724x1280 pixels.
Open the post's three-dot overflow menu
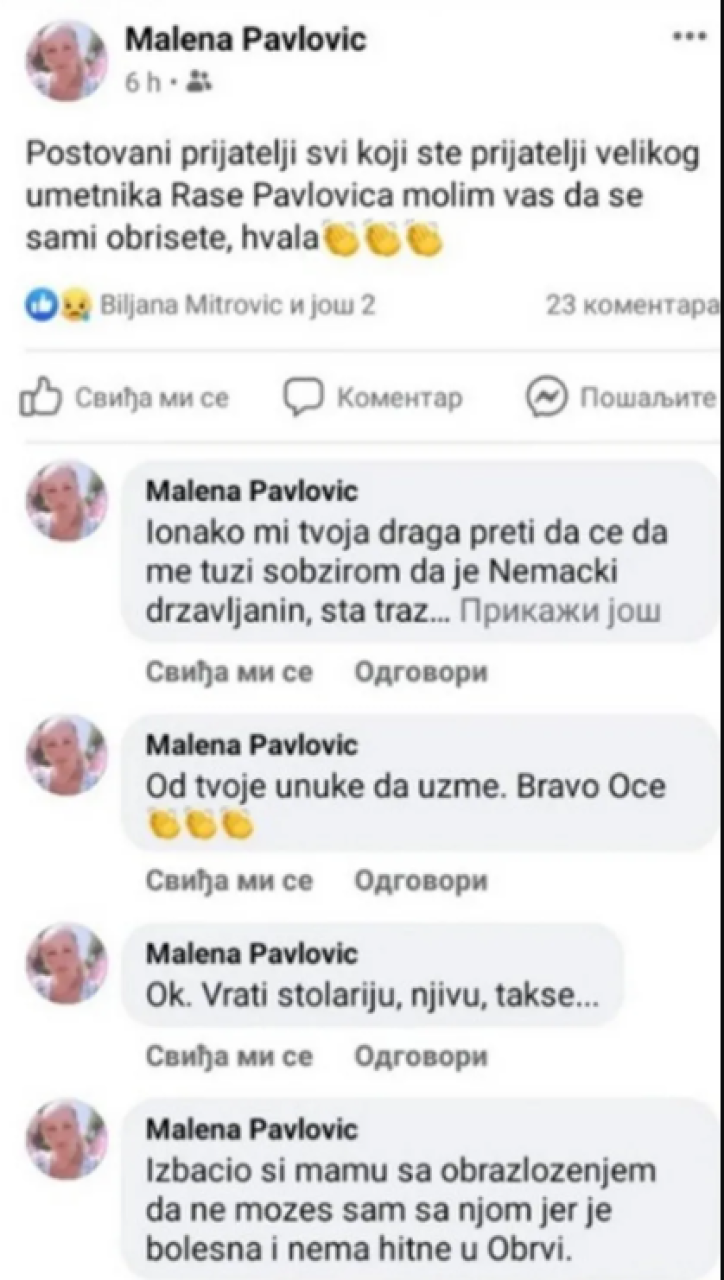[x=689, y=37]
